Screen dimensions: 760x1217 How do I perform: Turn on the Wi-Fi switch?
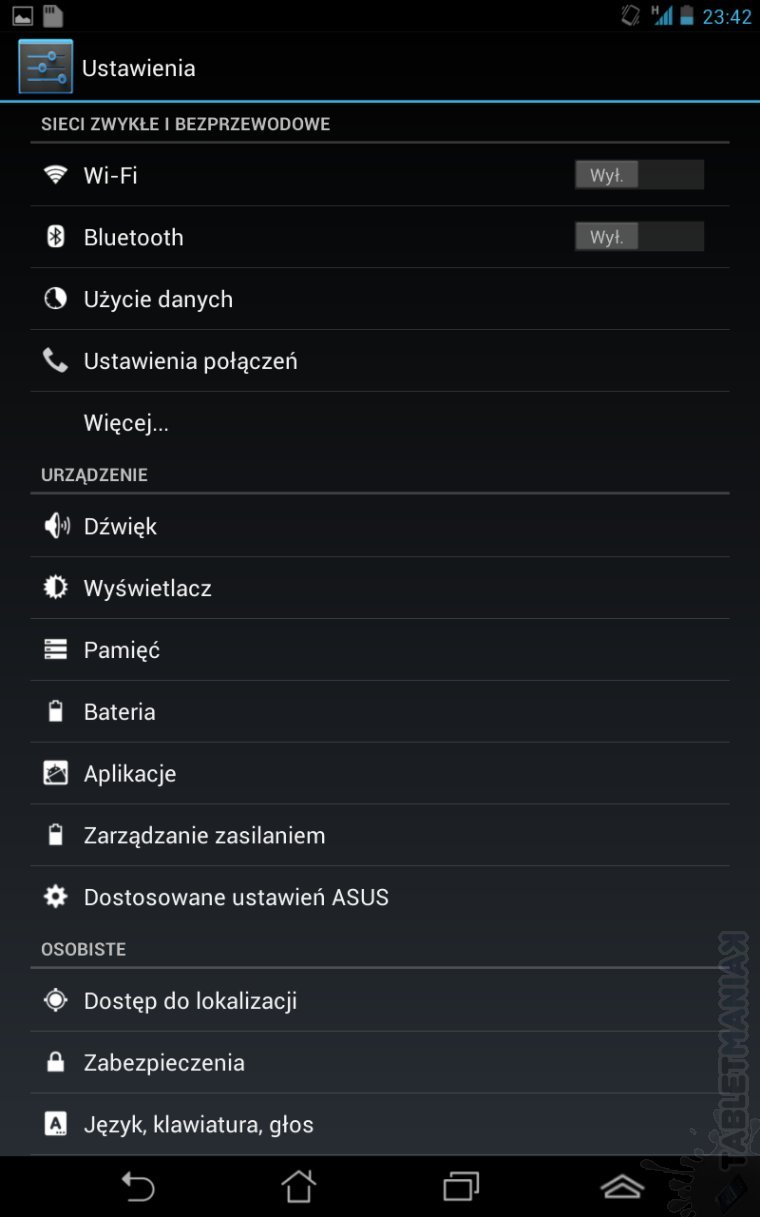click(x=639, y=175)
